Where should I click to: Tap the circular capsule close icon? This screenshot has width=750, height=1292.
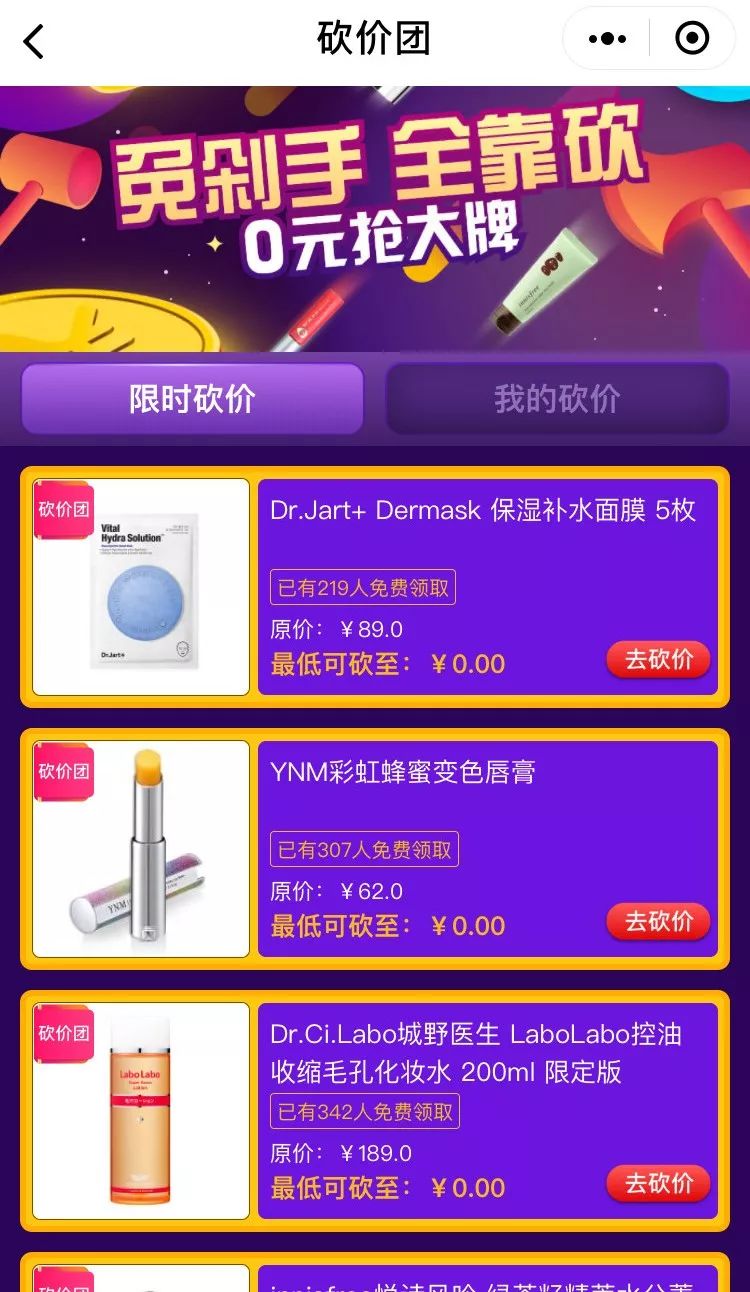691,38
